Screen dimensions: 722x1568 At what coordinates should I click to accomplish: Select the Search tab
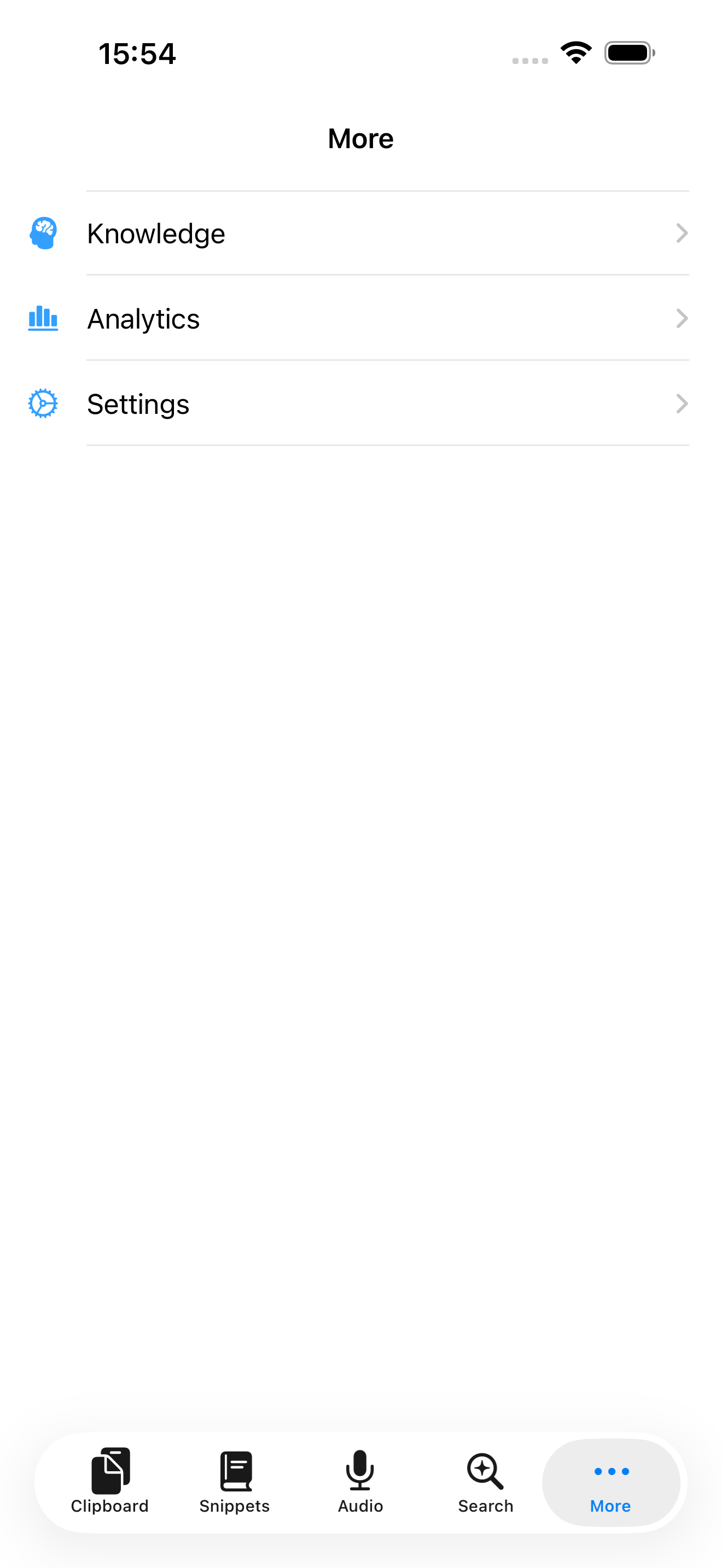point(485,1481)
